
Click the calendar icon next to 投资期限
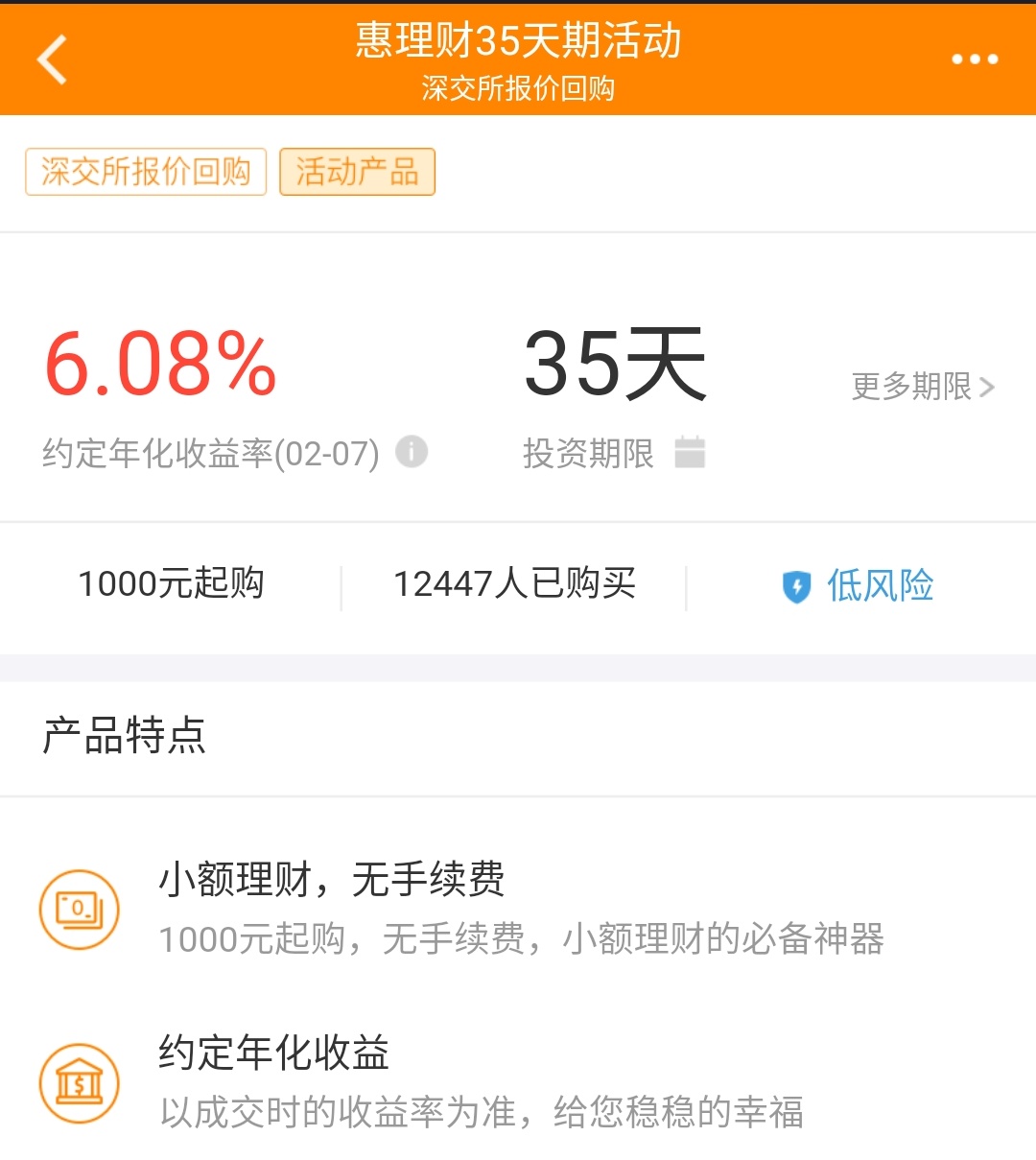[x=691, y=453]
